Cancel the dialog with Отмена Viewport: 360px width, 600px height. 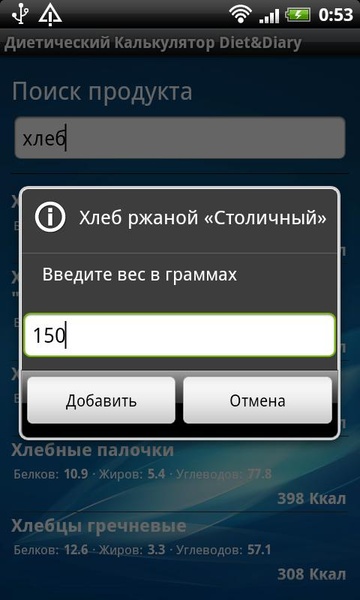[x=257, y=400]
